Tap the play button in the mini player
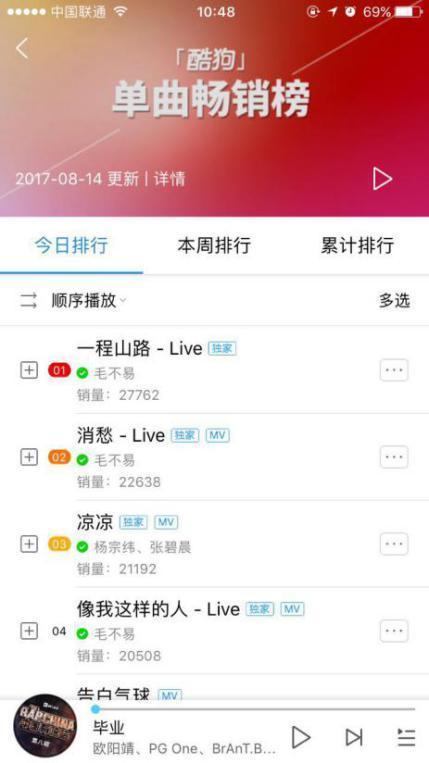429x763 pixels. click(301, 737)
